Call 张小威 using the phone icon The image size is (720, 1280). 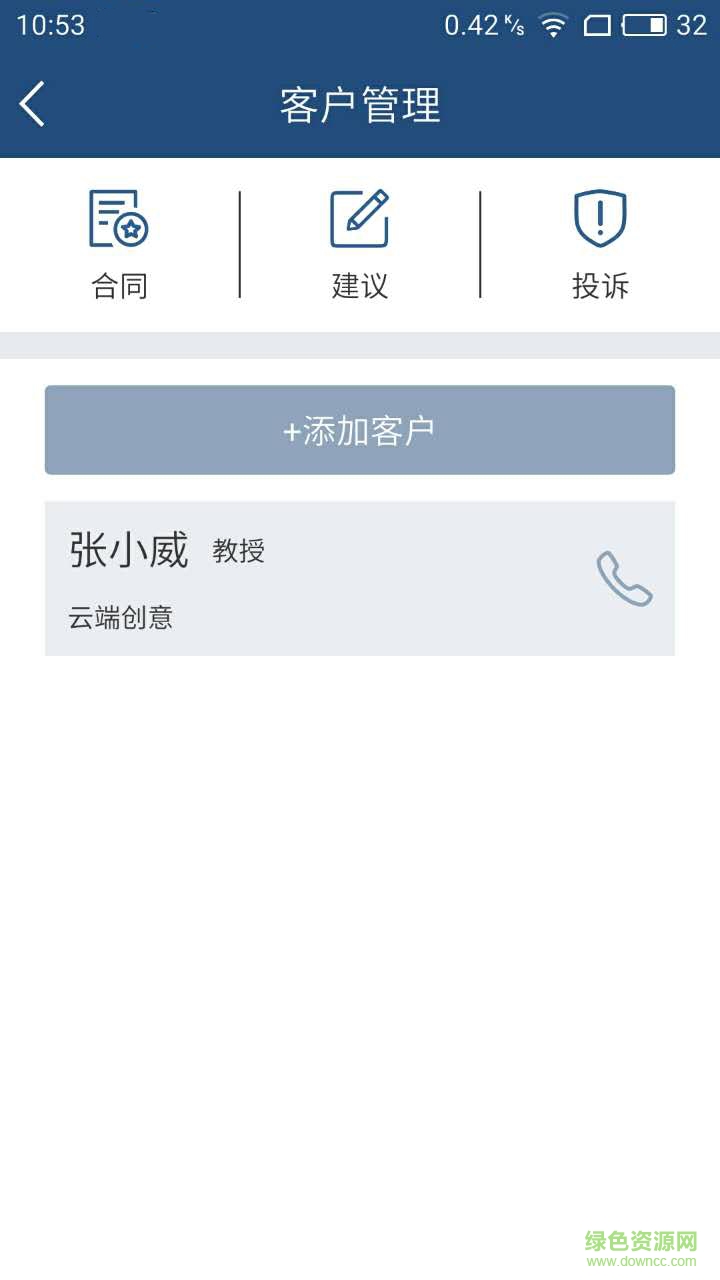[x=624, y=578]
